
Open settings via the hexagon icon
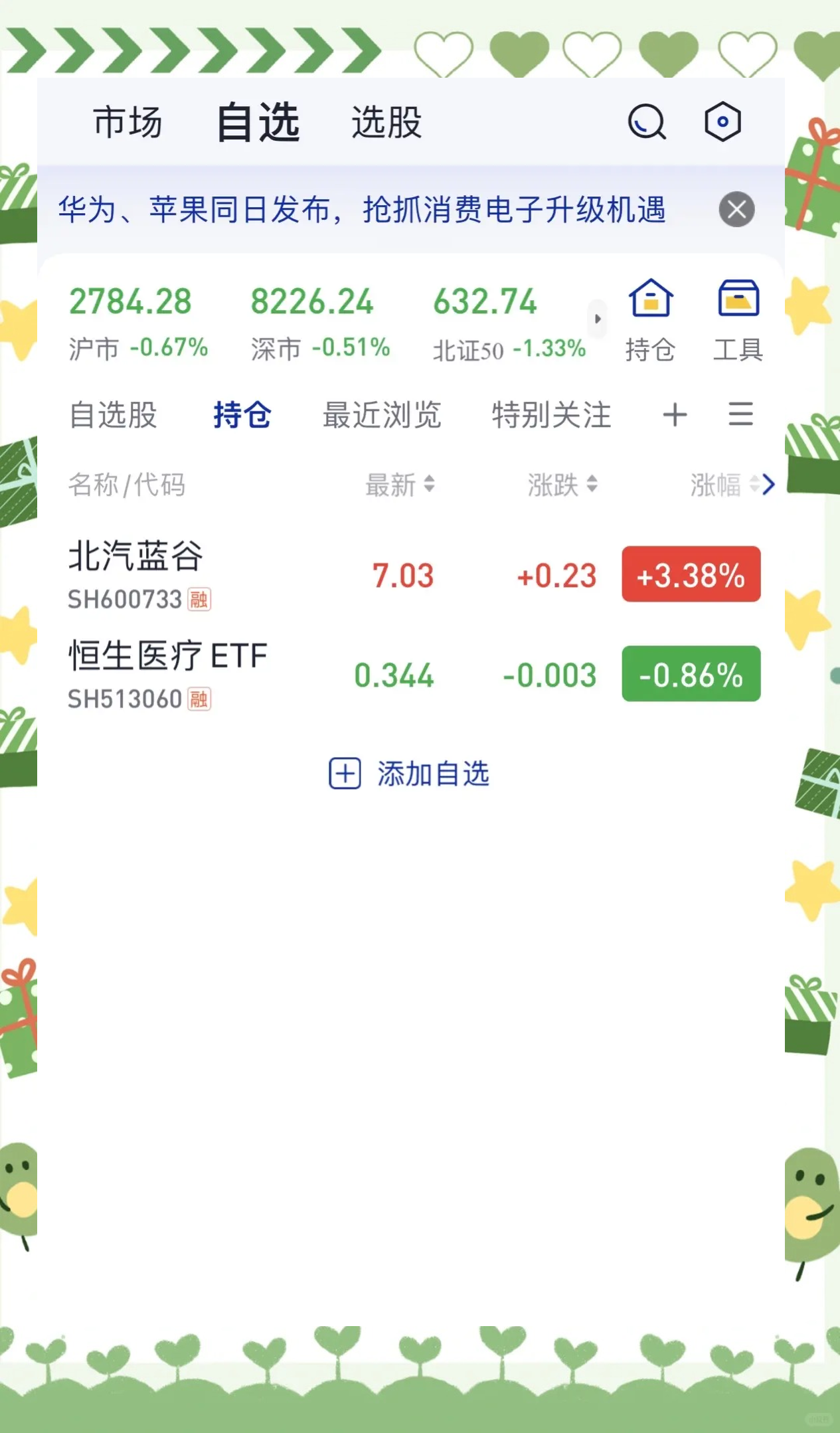click(x=722, y=122)
